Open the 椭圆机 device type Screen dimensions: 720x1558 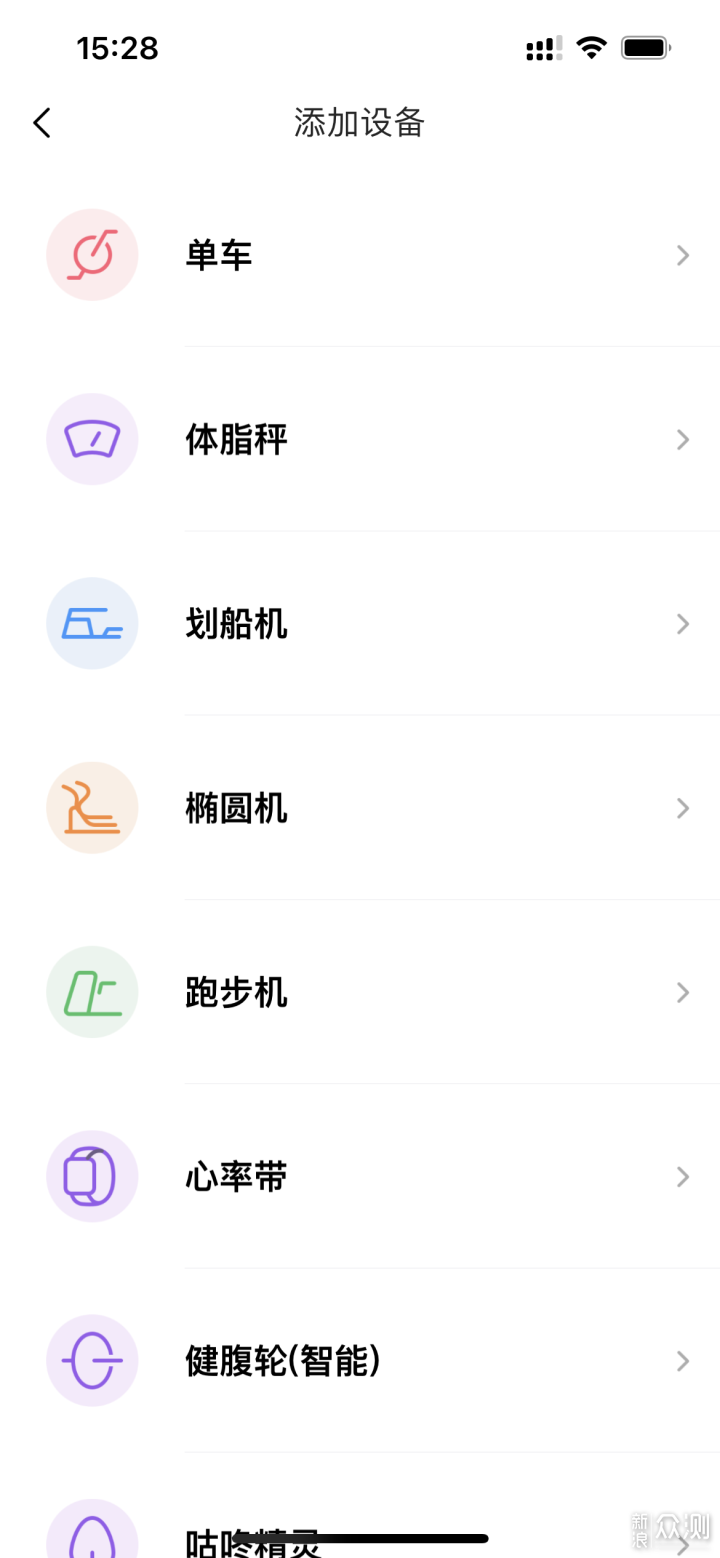[x=360, y=807]
